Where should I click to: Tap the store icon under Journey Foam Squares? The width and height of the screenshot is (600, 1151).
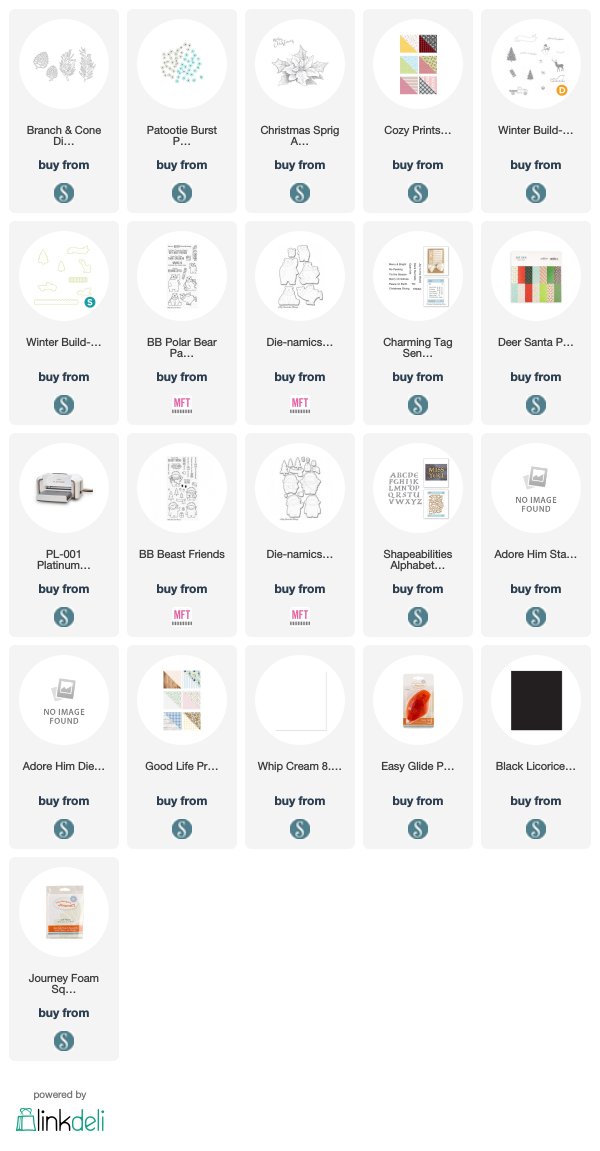64,1041
